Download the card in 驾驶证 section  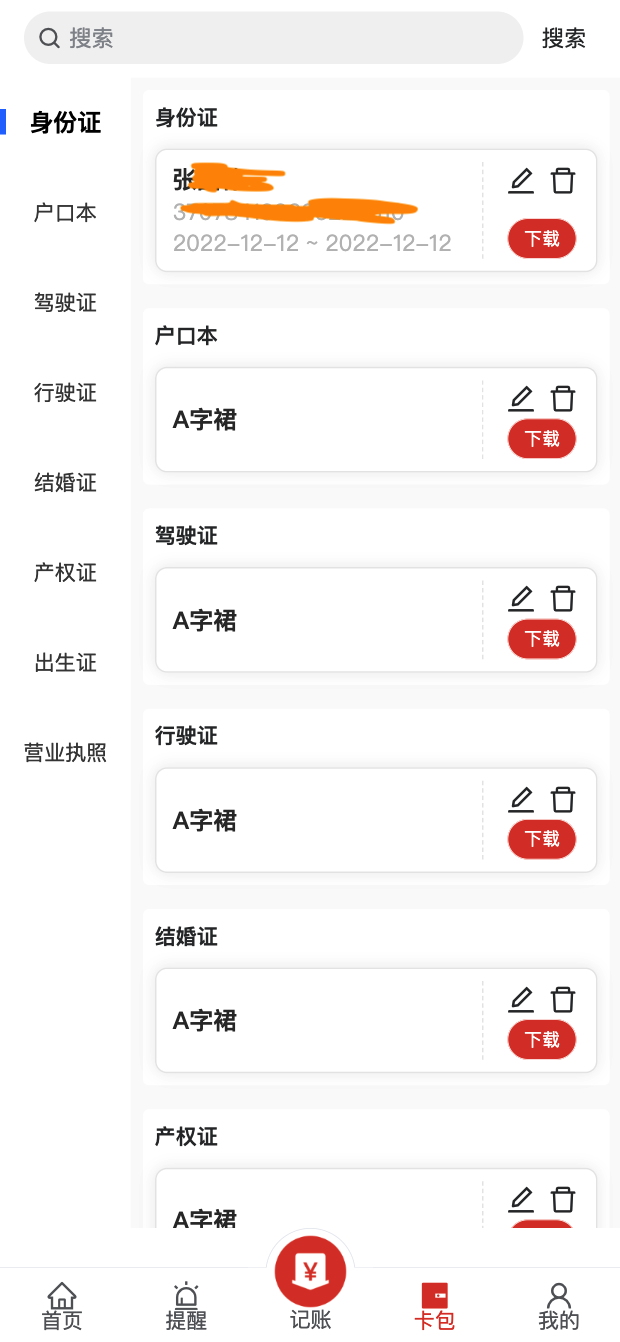(542, 639)
